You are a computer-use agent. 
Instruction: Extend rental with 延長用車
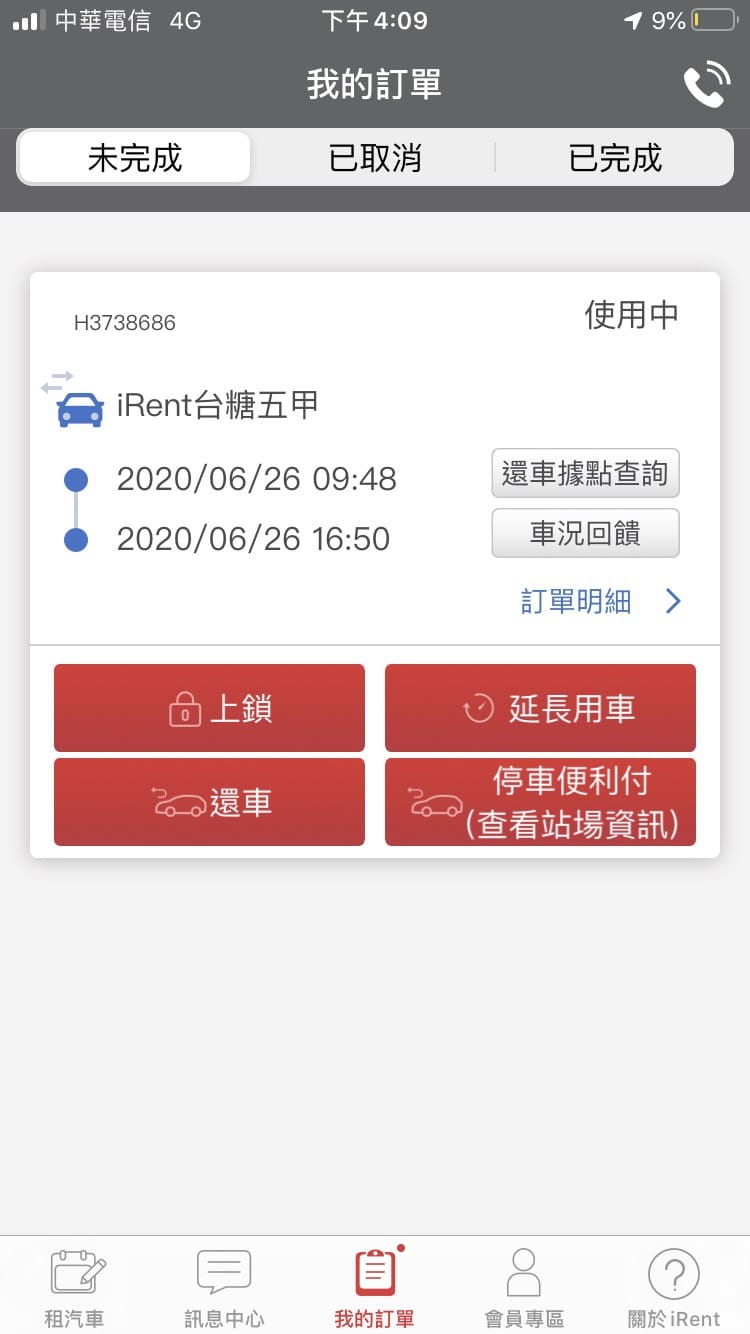pos(540,708)
